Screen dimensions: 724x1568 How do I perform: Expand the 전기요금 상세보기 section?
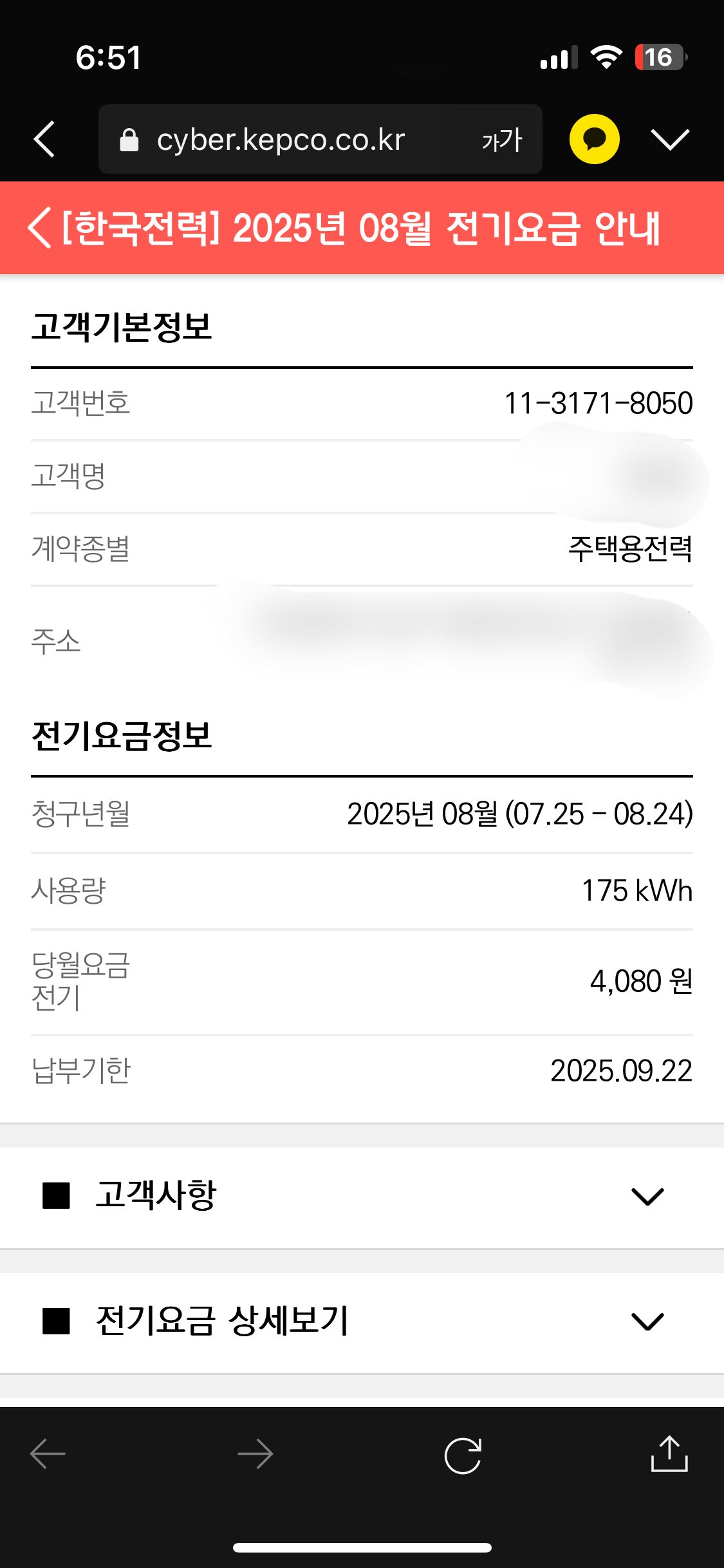click(x=647, y=1321)
